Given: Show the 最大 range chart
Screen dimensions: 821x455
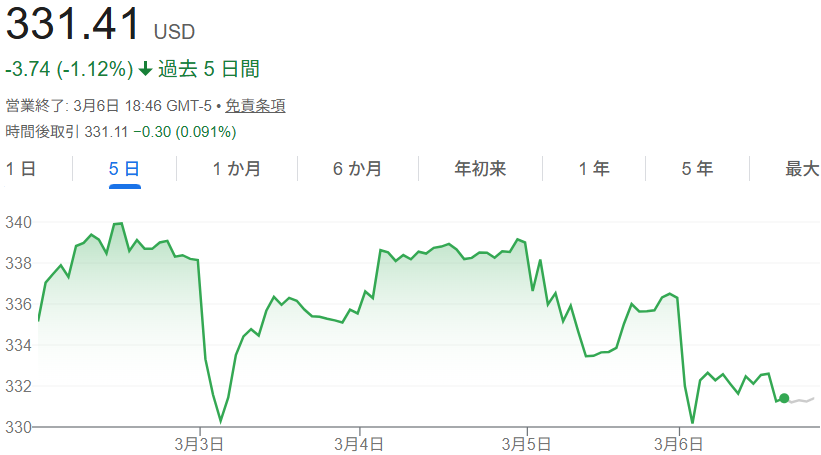Looking at the screenshot, I should pyautogui.click(x=802, y=169).
